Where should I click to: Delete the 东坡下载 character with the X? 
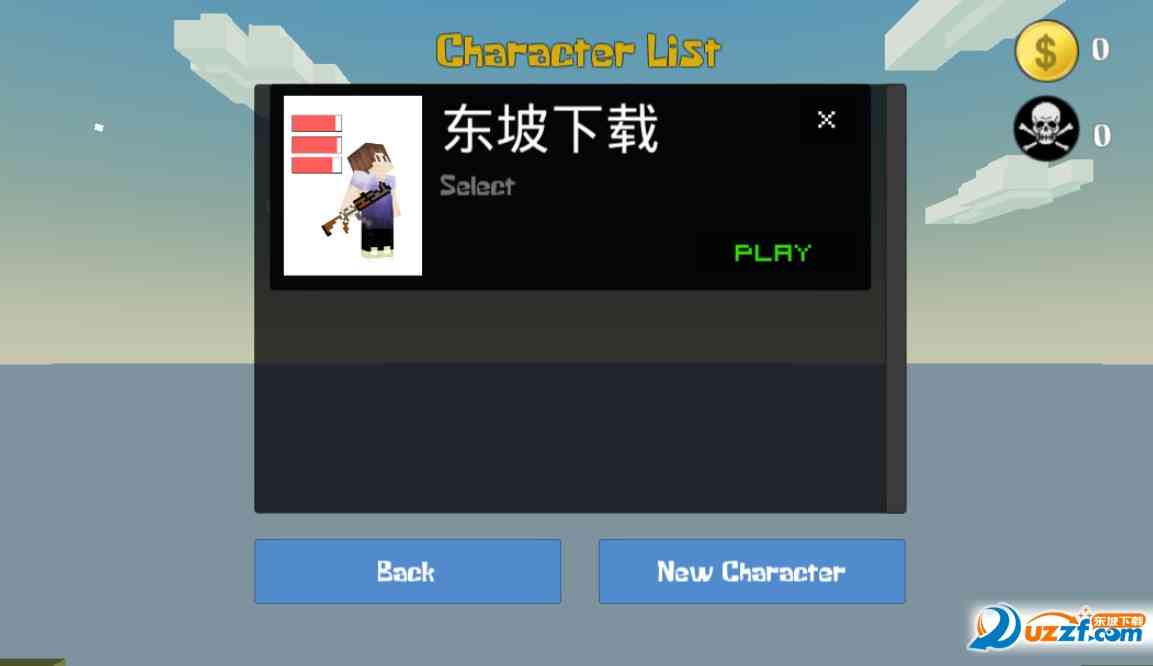[x=826, y=120]
